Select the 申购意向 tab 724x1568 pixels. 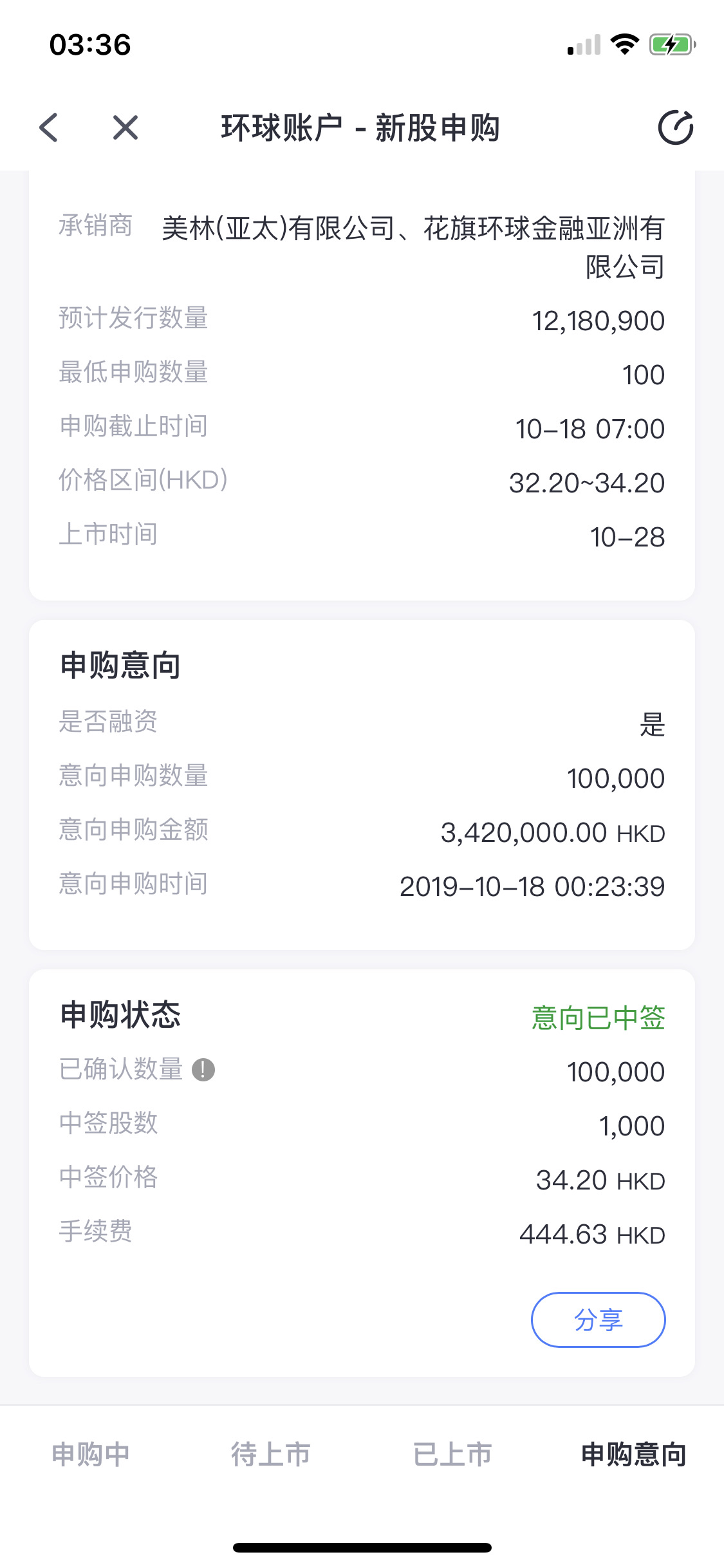[x=634, y=1455]
